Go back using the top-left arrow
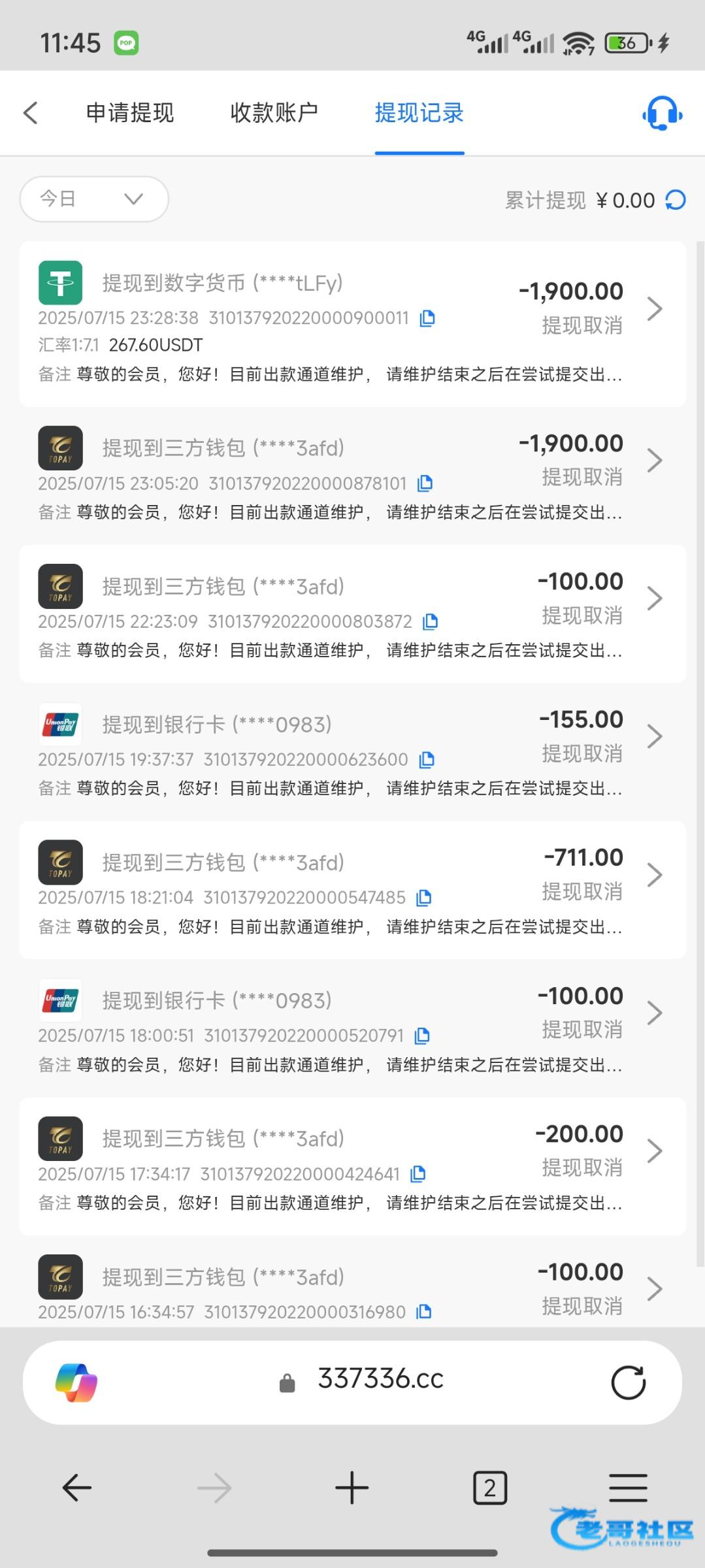This screenshot has height=1568, width=705. click(31, 113)
